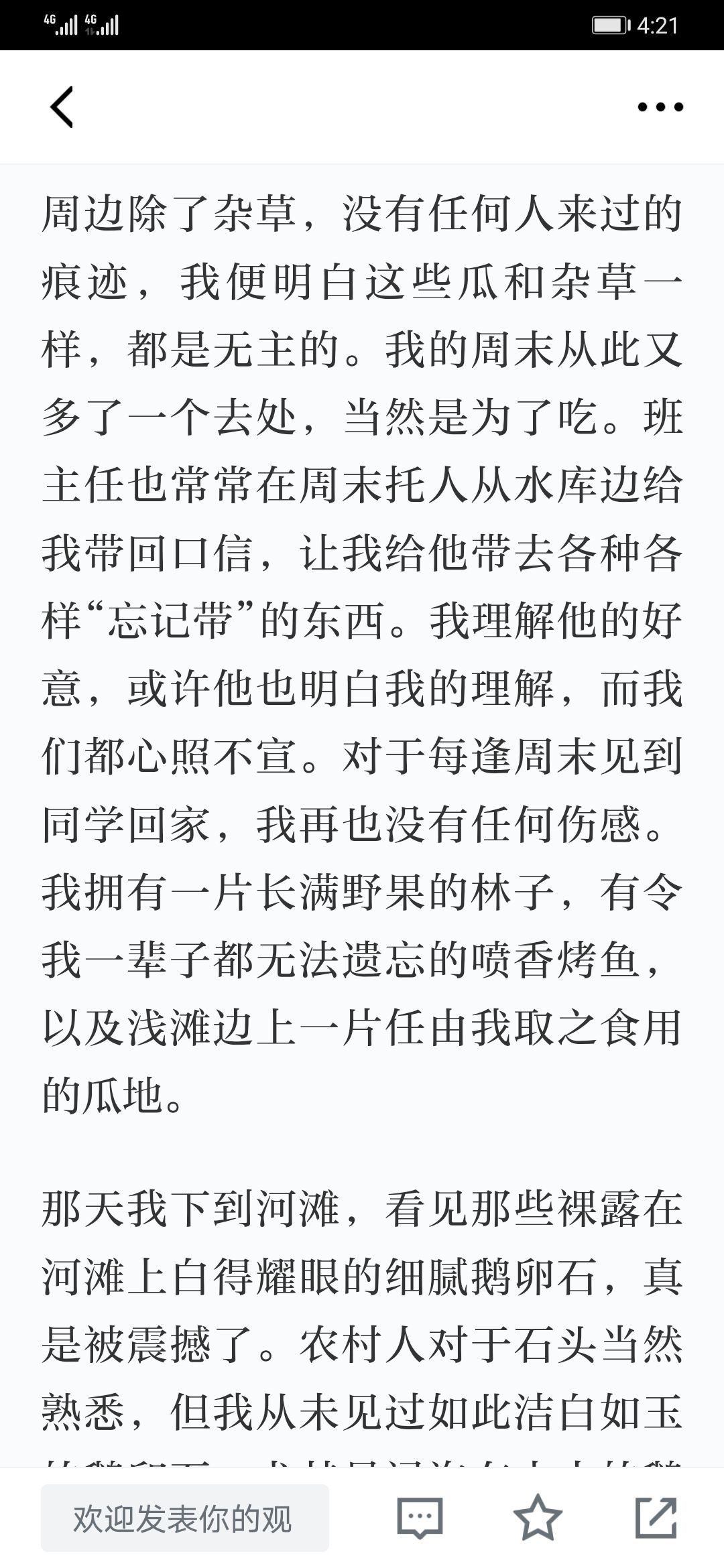The height and width of the screenshot is (1568, 724).
Task: Tap the 欢迎发表你的观 comment input box
Action: [x=185, y=1518]
